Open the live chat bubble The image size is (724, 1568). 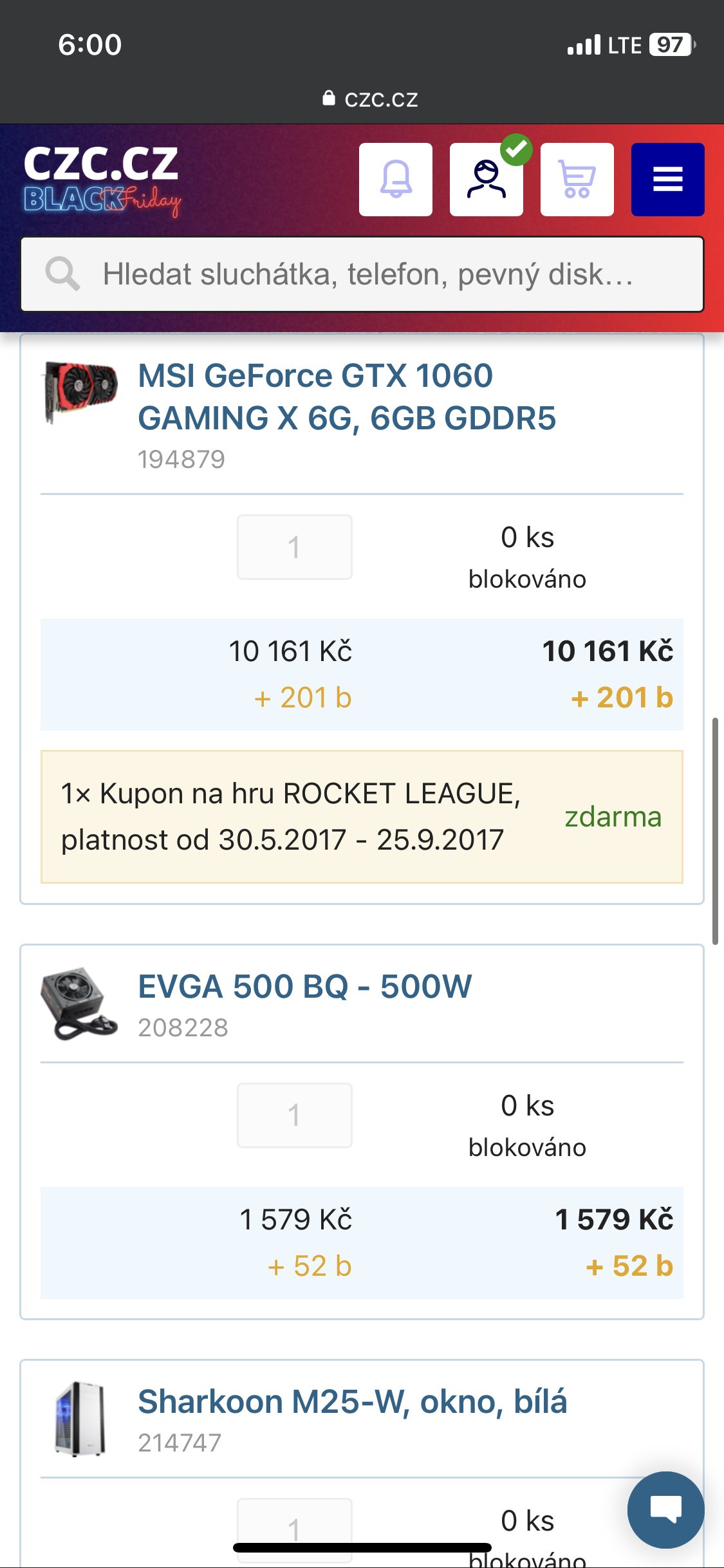[x=665, y=1509]
